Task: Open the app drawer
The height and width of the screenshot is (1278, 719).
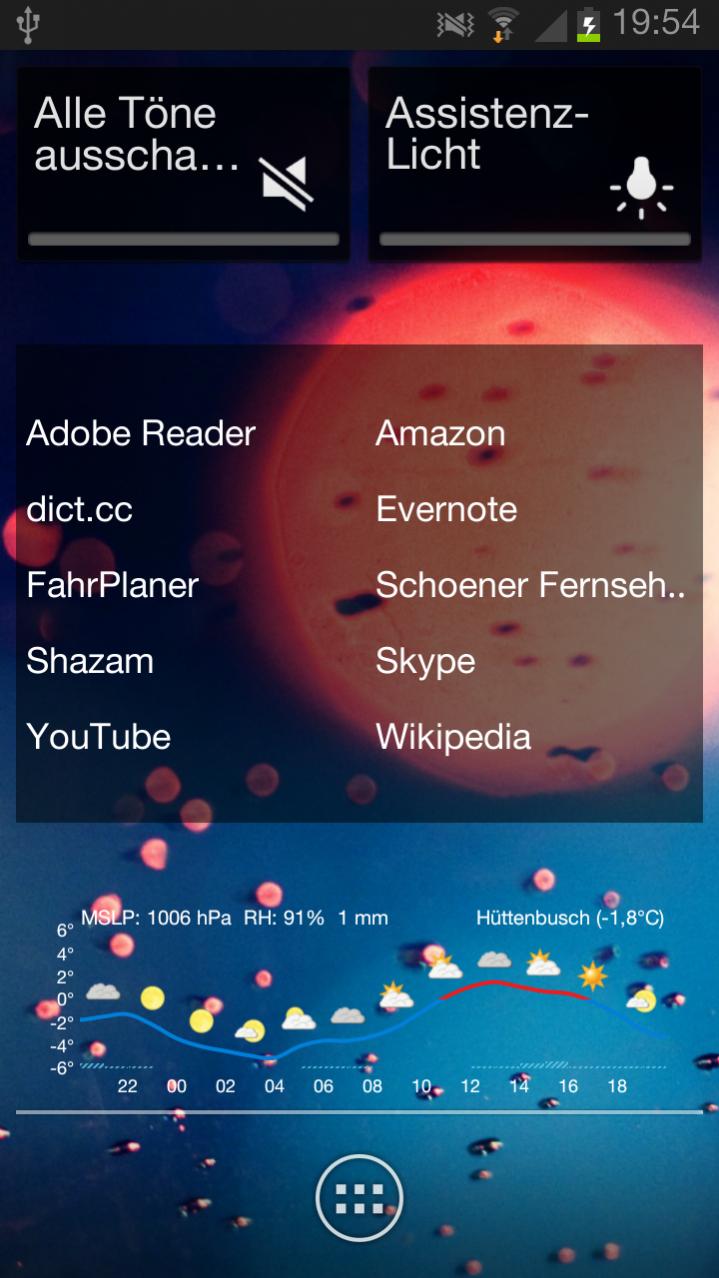Action: point(359,1198)
